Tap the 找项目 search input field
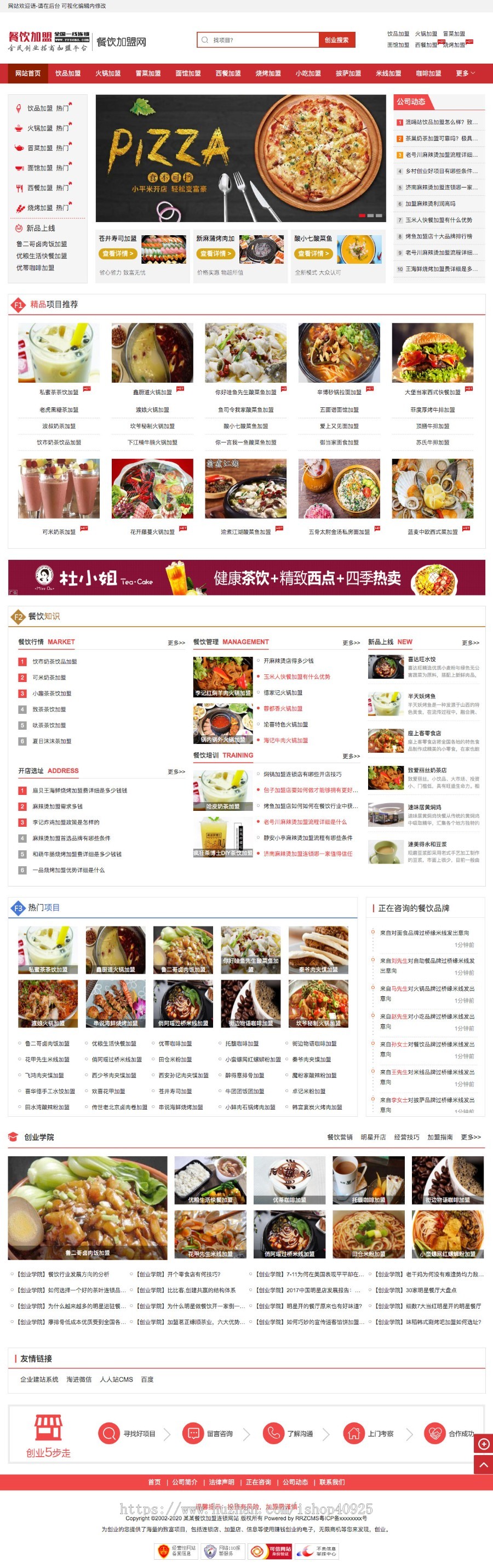This screenshot has width=493, height=1568. pos(262,40)
